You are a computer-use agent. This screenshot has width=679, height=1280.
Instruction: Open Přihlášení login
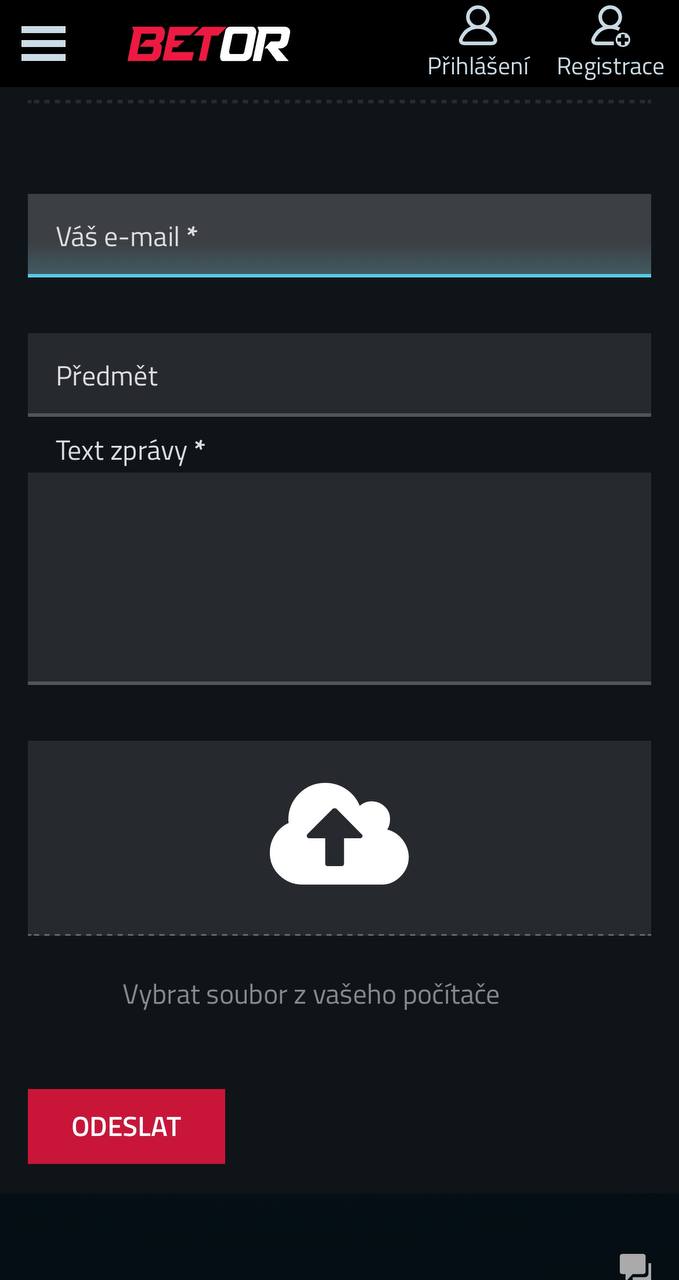click(x=478, y=42)
